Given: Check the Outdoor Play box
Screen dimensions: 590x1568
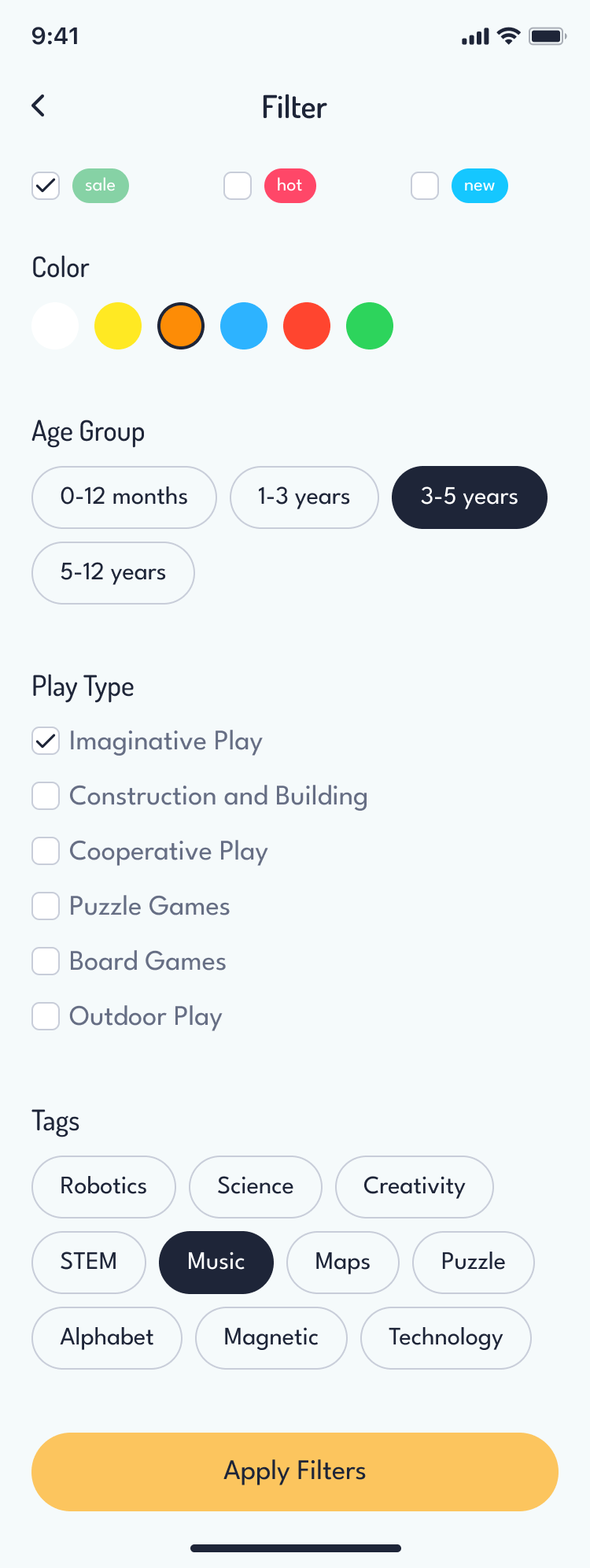Looking at the screenshot, I should 46,1016.
